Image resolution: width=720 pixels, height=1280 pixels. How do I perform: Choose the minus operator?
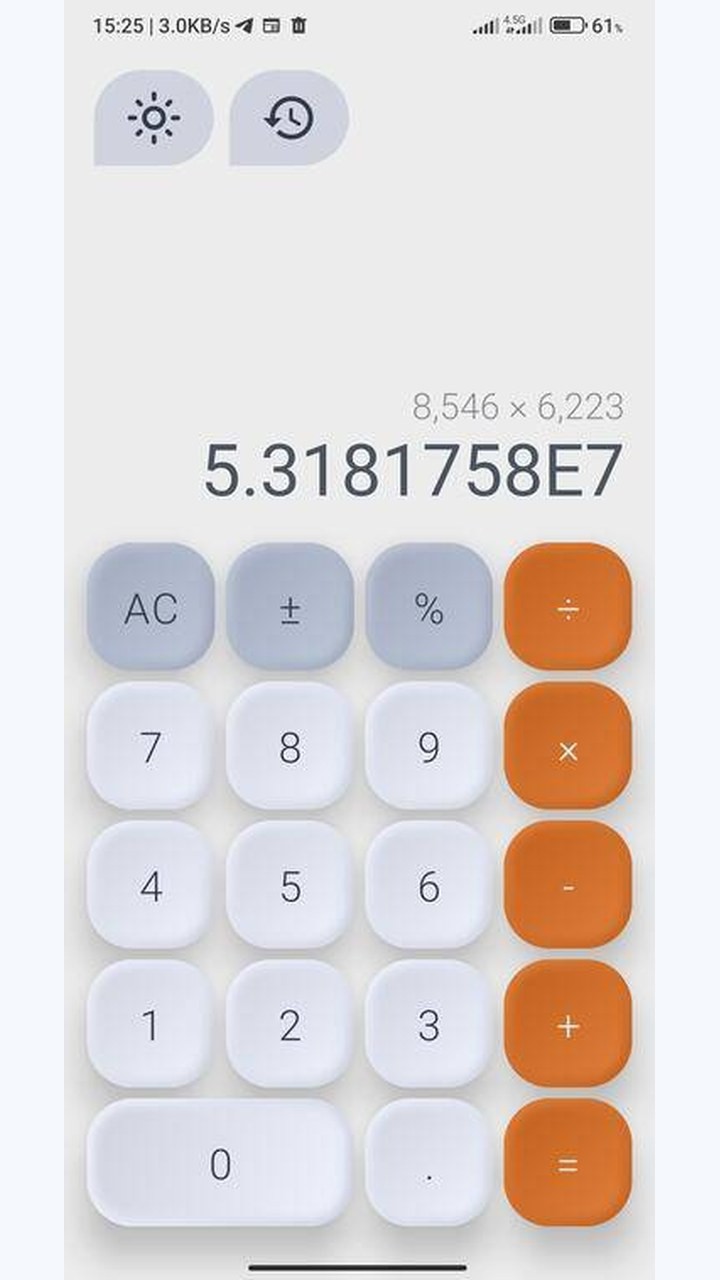568,885
